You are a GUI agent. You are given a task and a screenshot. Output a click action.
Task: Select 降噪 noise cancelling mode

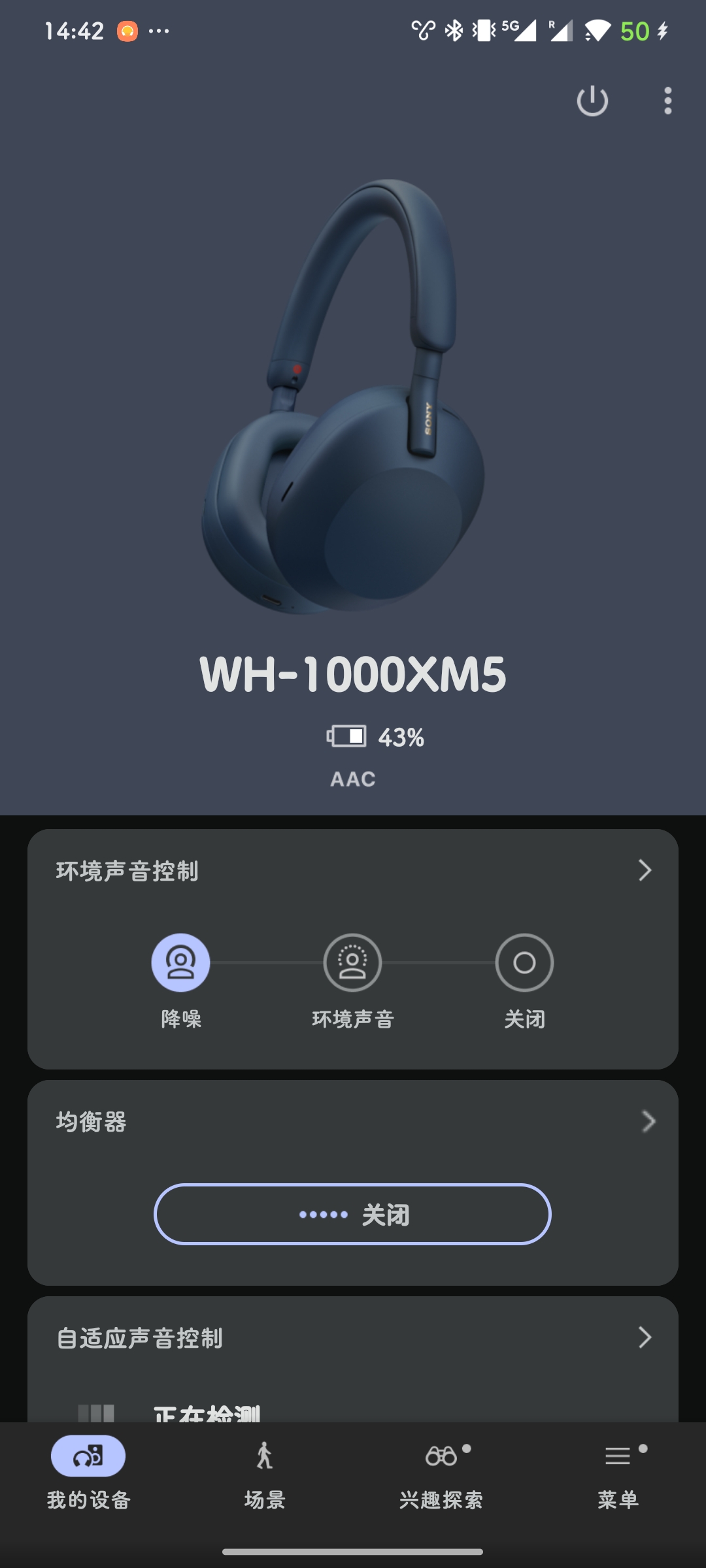(180, 963)
